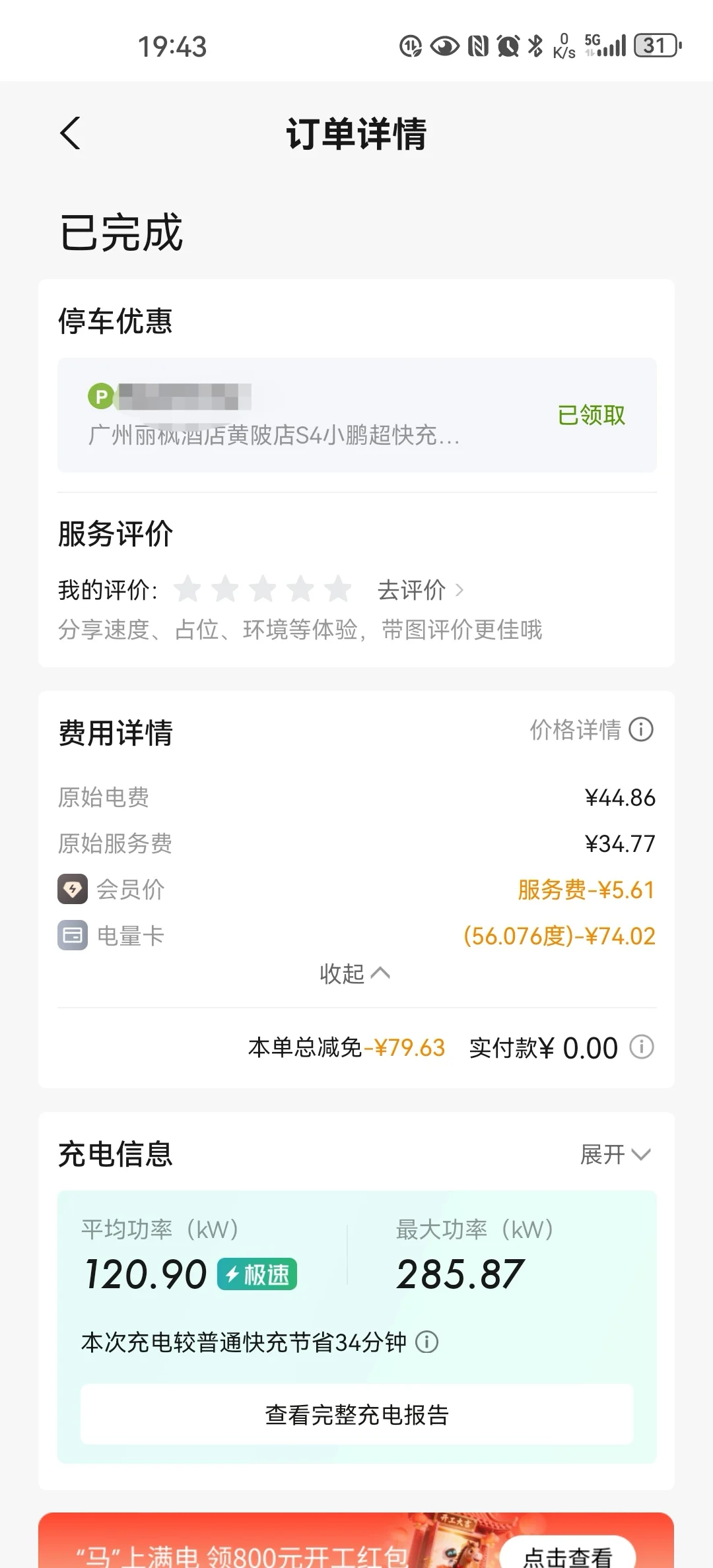Image resolution: width=713 pixels, height=1568 pixels.
Task: Open the 去评价 rating link
Action: [x=420, y=590]
